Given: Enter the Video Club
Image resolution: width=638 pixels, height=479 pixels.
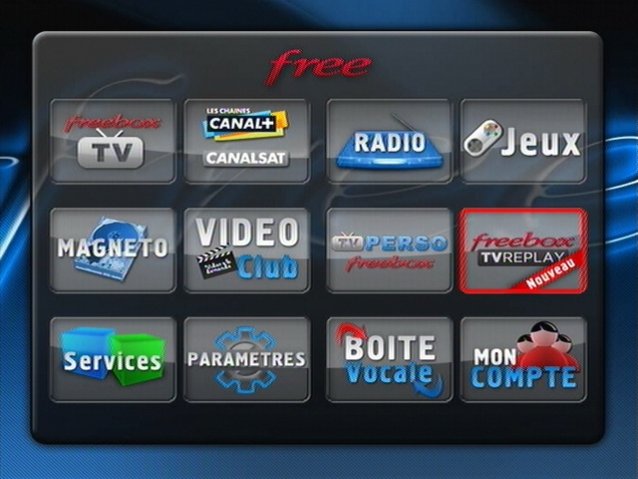Looking at the screenshot, I should [x=246, y=250].
